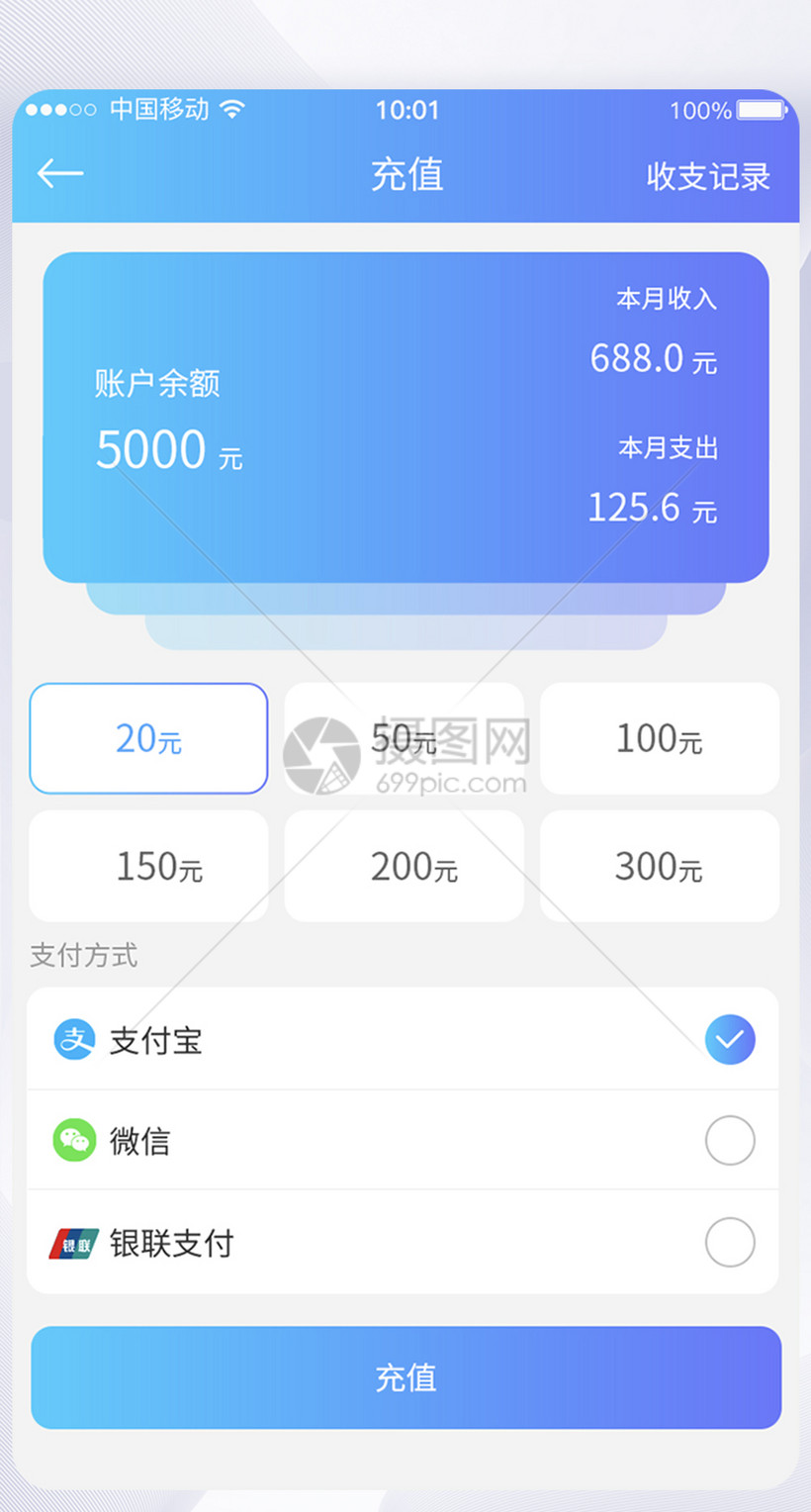The width and height of the screenshot is (811, 1512).
Task: Tap the WiFi icon in status bar
Action: [x=233, y=109]
